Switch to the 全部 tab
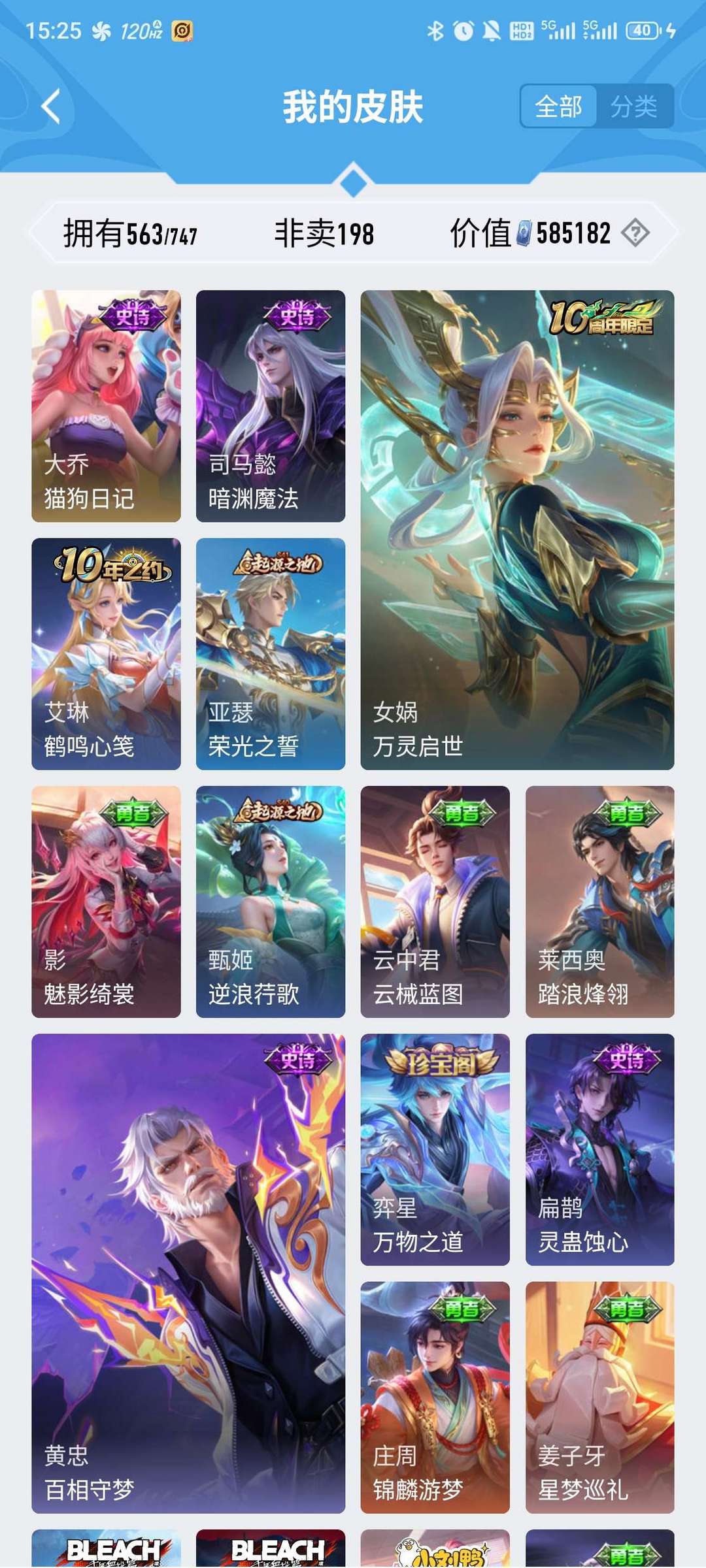Viewport: 706px width, 1568px height. (558, 106)
